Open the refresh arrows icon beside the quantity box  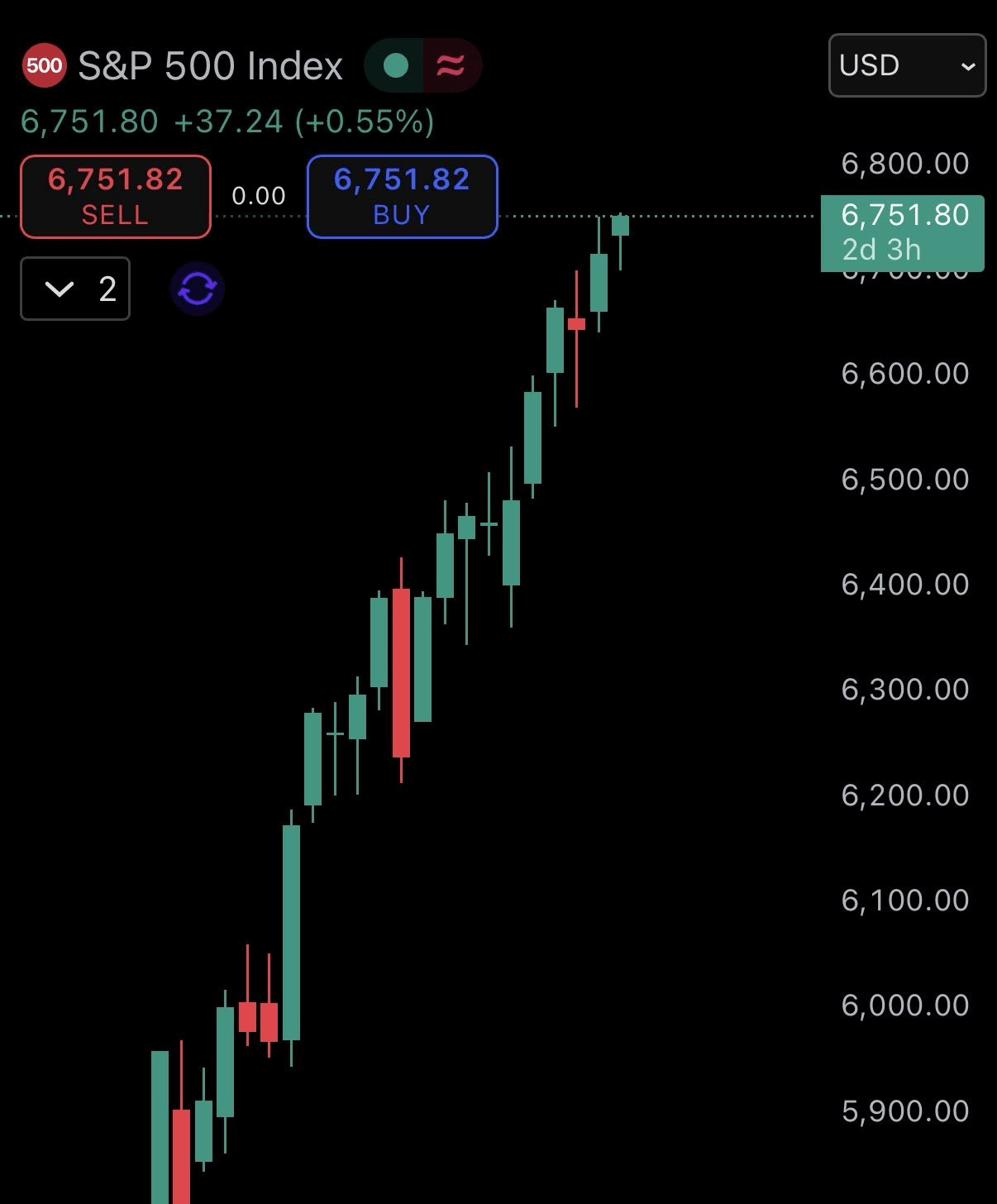point(196,289)
